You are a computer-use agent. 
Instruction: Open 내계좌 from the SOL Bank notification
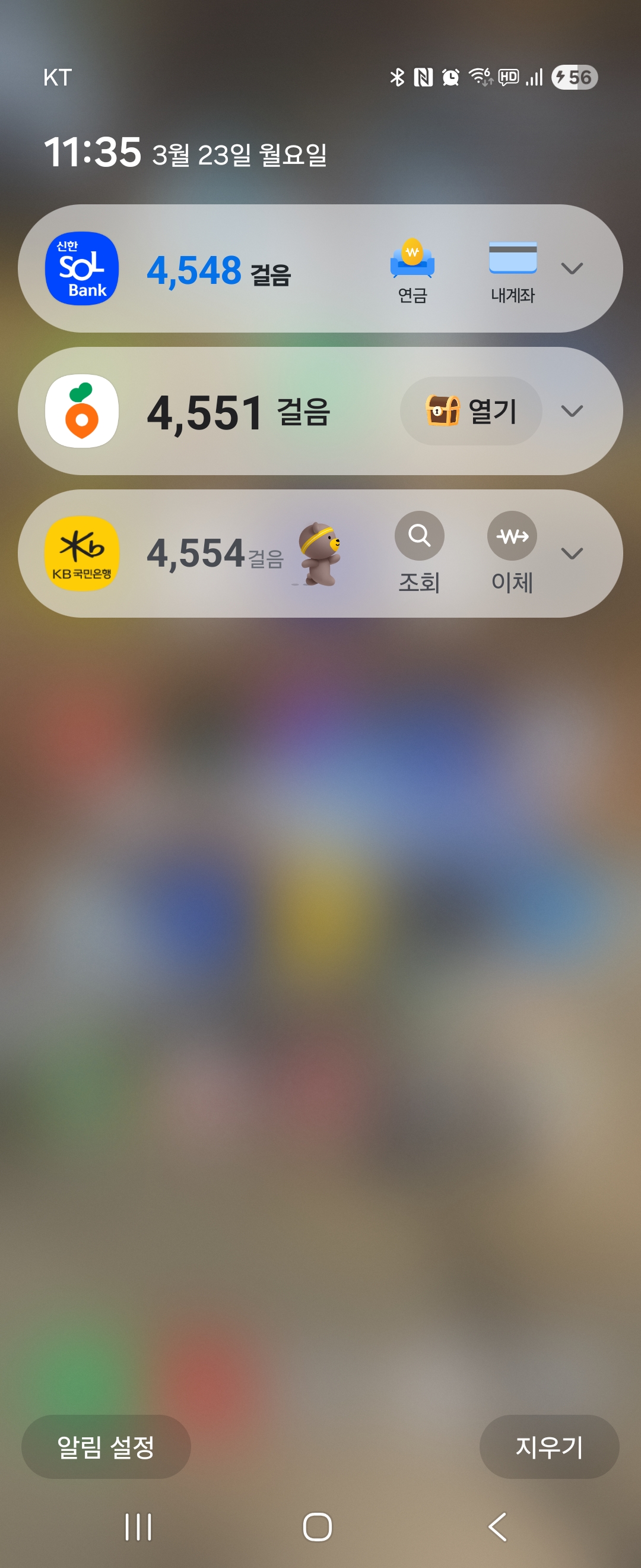tap(512, 269)
